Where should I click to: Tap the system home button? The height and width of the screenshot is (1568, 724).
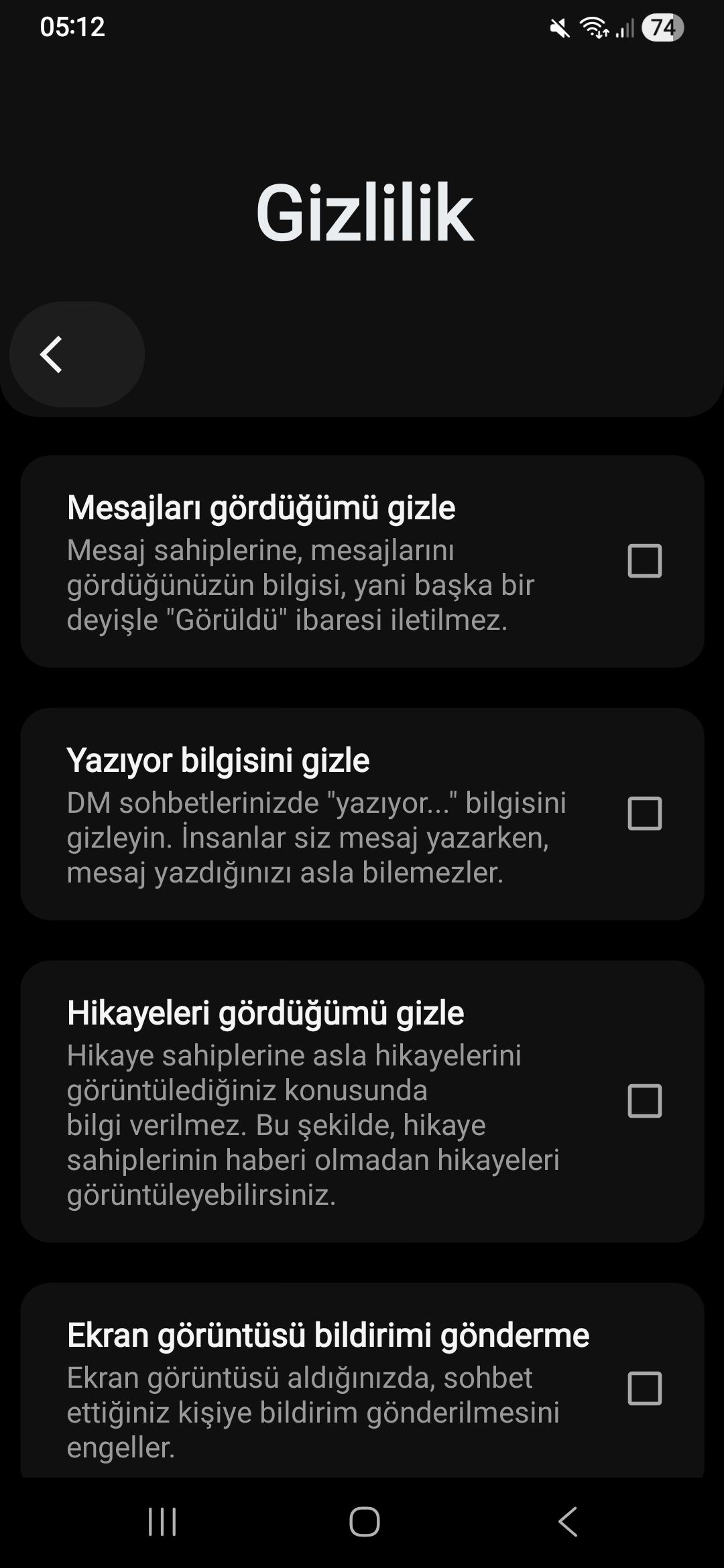364,1522
